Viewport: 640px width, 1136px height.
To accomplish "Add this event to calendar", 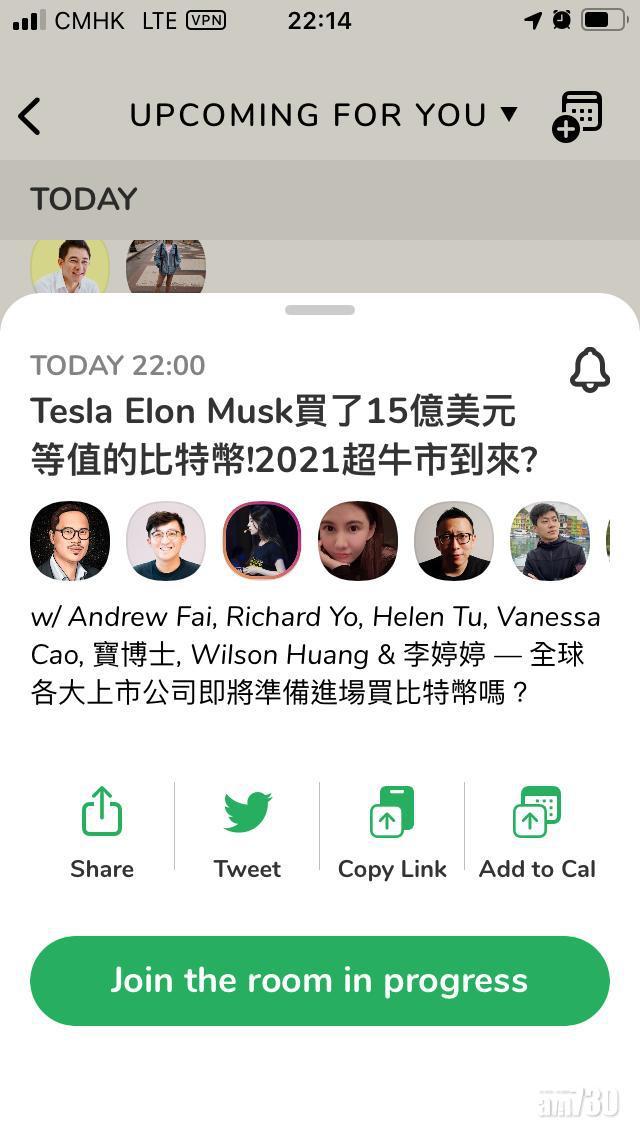I will pos(537,832).
